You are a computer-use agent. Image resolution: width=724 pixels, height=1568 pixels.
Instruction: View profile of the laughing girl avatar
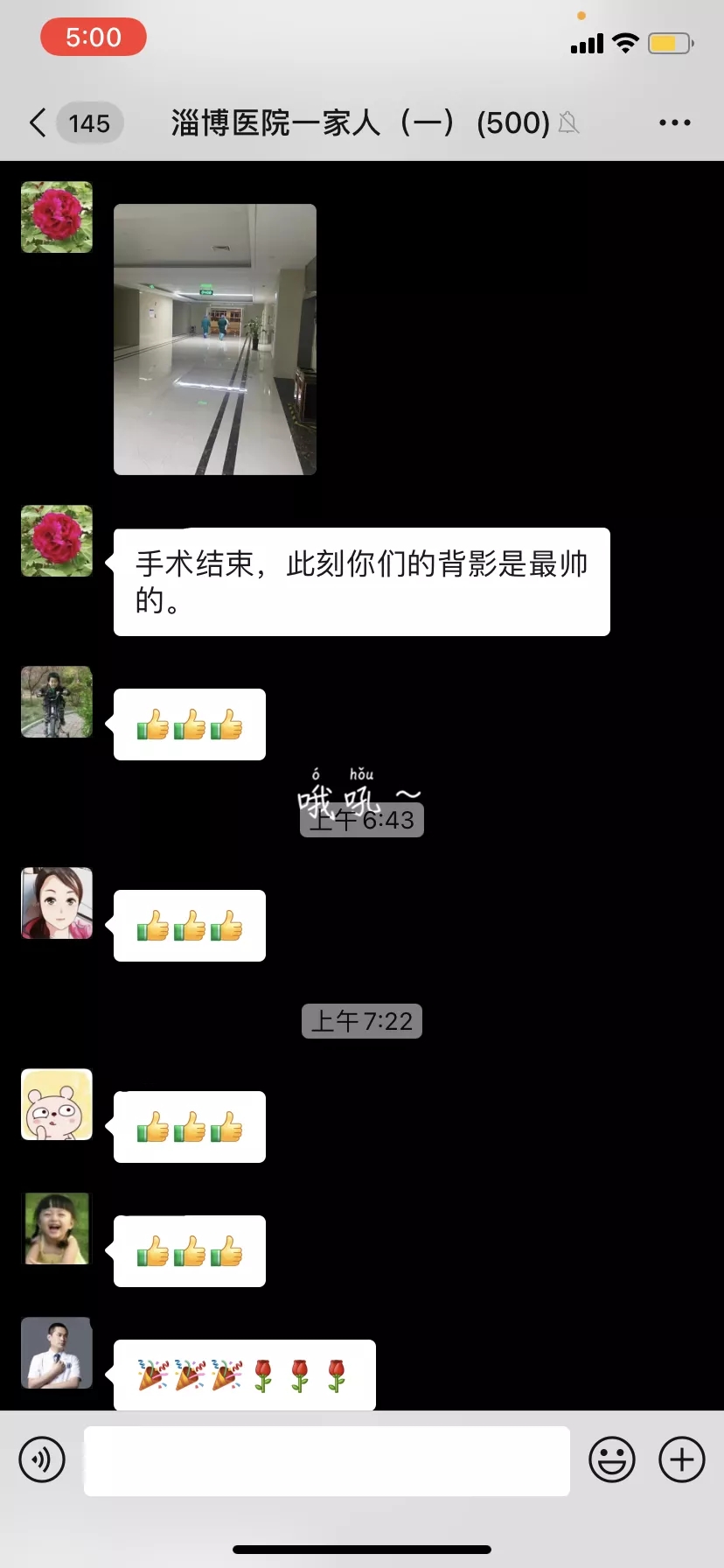coord(57,1228)
